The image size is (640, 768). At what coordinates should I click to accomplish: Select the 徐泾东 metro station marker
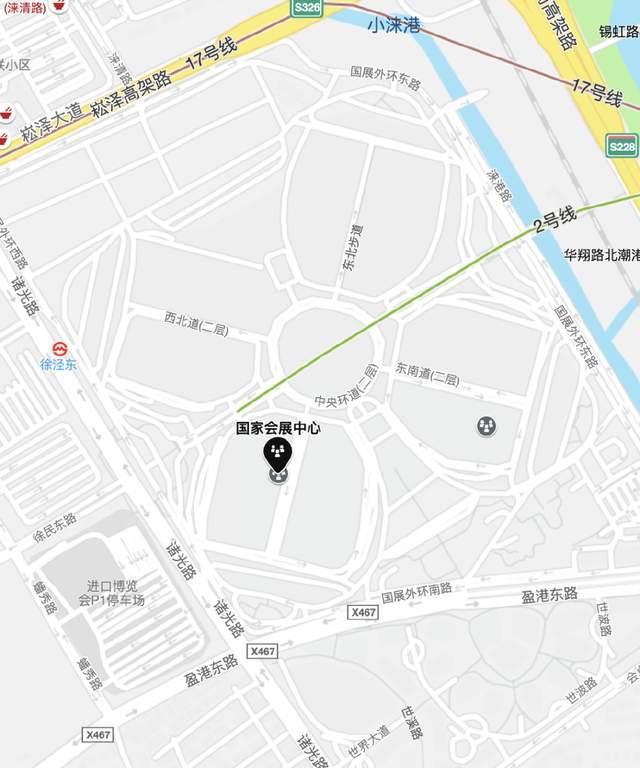[59, 349]
